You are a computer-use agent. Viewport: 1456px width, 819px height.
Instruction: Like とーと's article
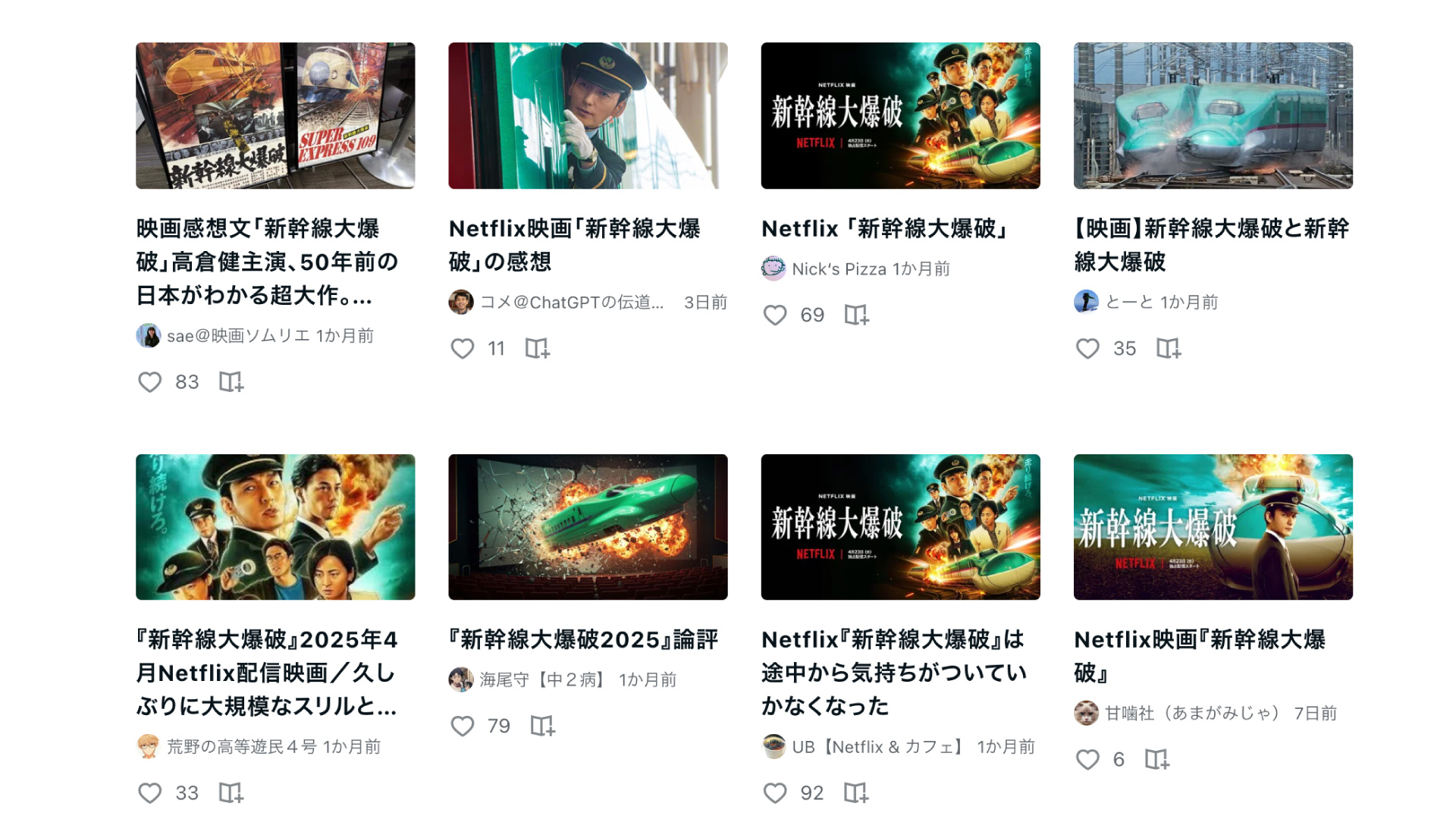(1087, 349)
